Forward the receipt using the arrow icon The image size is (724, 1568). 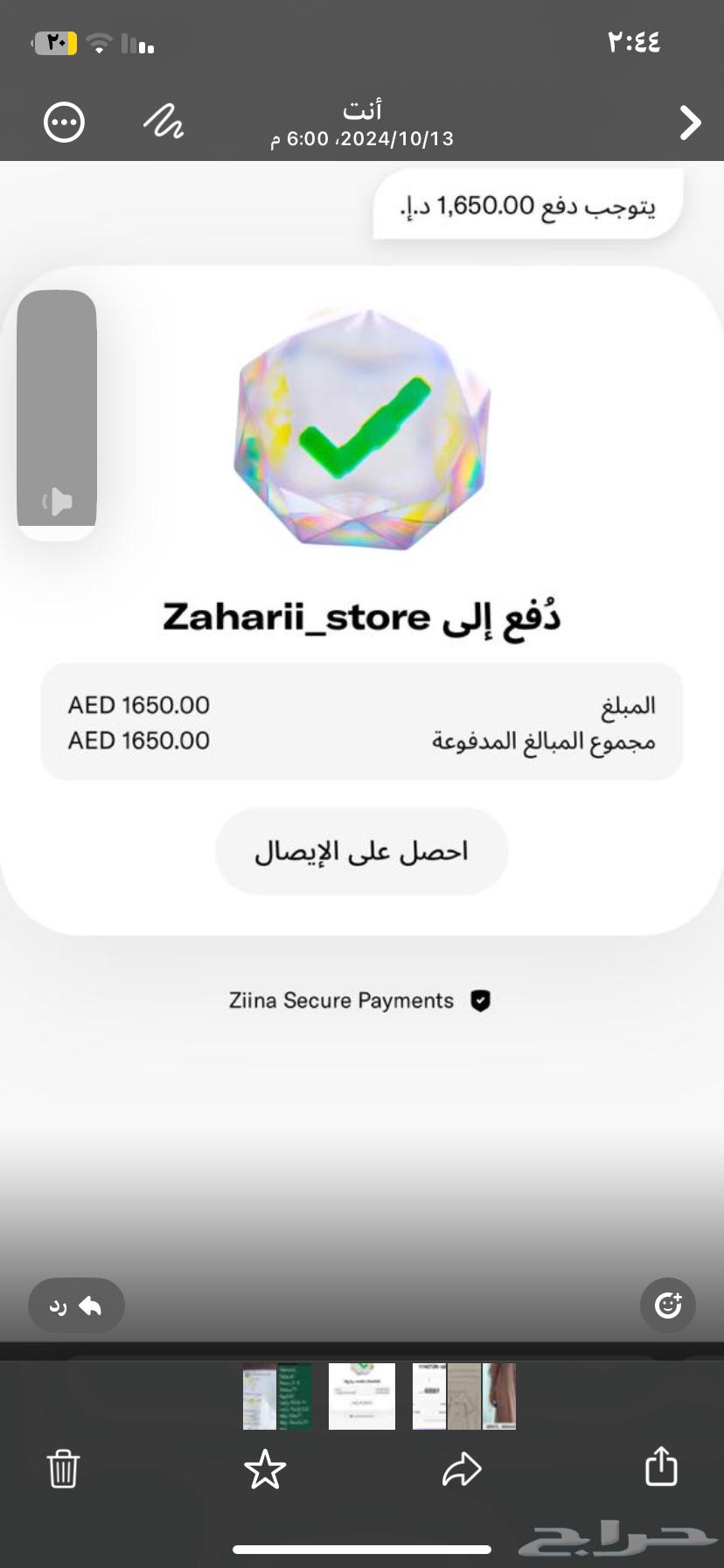(x=462, y=1469)
